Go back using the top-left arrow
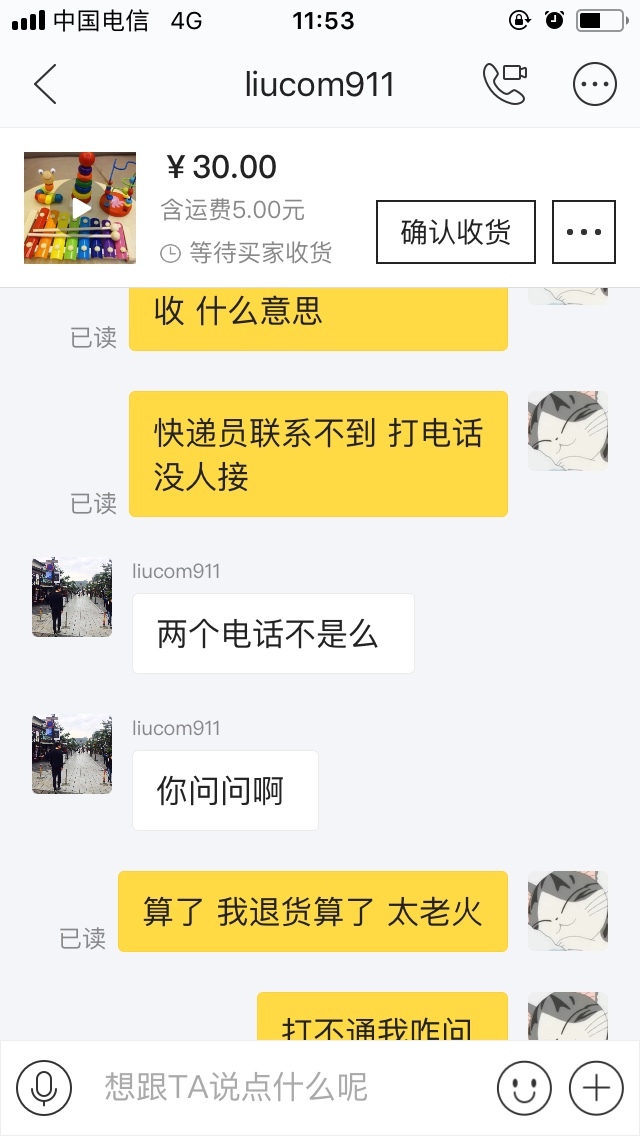Image resolution: width=640 pixels, height=1136 pixels. click(45, 84)
